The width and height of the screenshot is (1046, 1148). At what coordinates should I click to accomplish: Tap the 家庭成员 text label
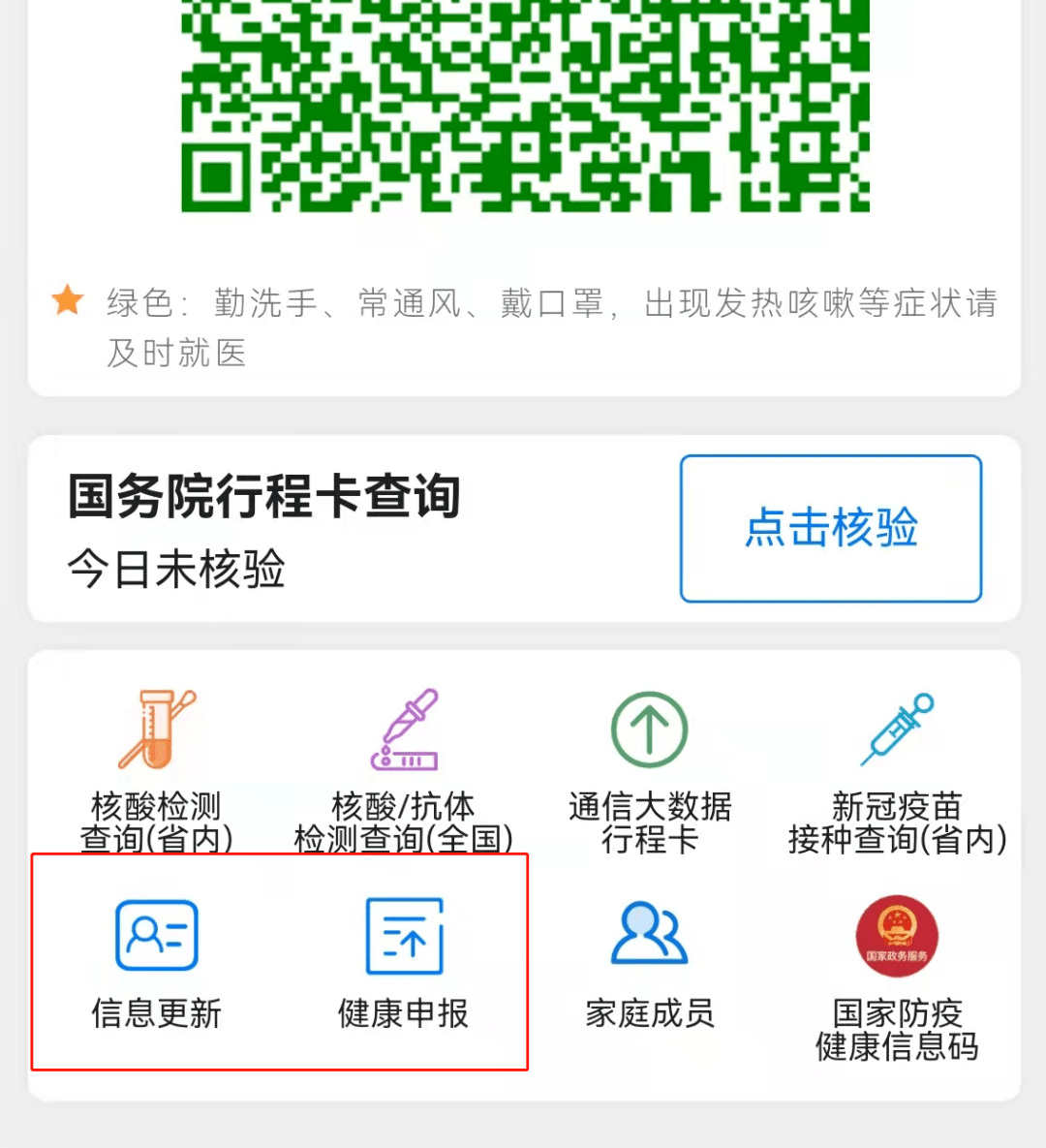[x=649, y=1014]
